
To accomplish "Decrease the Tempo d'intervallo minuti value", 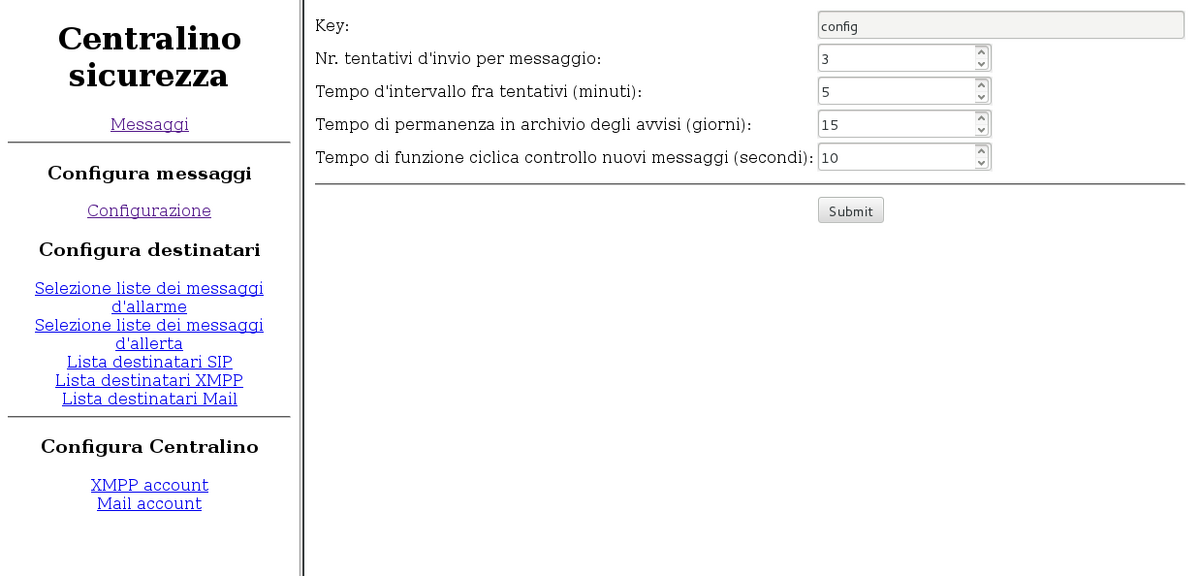I will 981,98.
